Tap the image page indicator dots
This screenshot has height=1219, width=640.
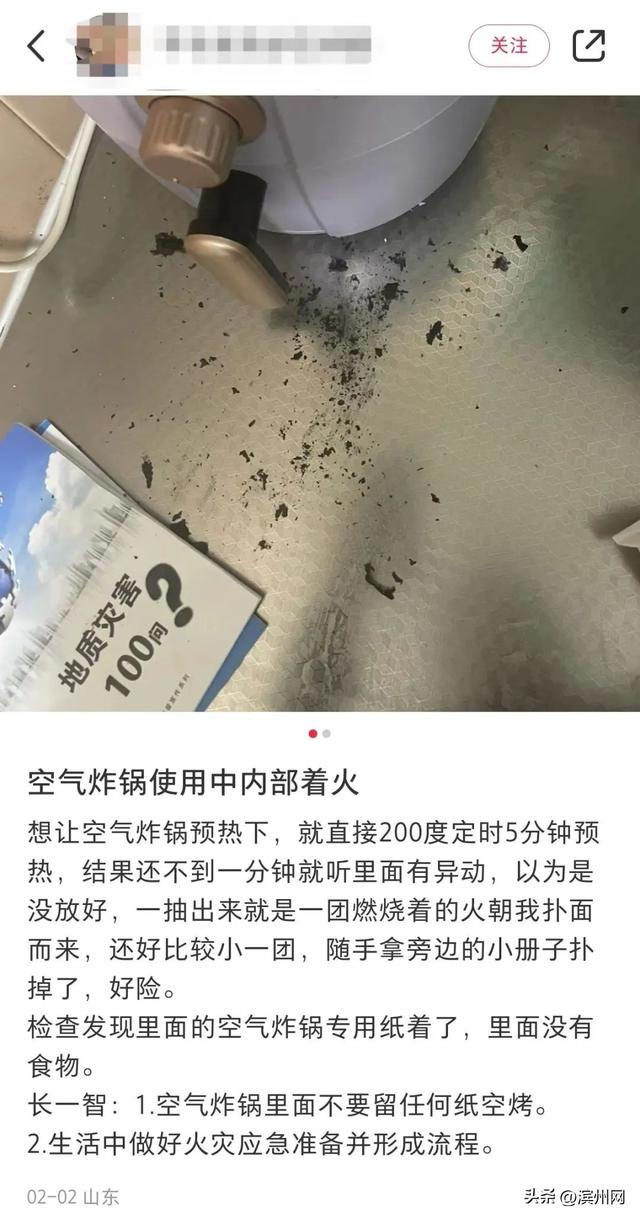click(320, 733)
